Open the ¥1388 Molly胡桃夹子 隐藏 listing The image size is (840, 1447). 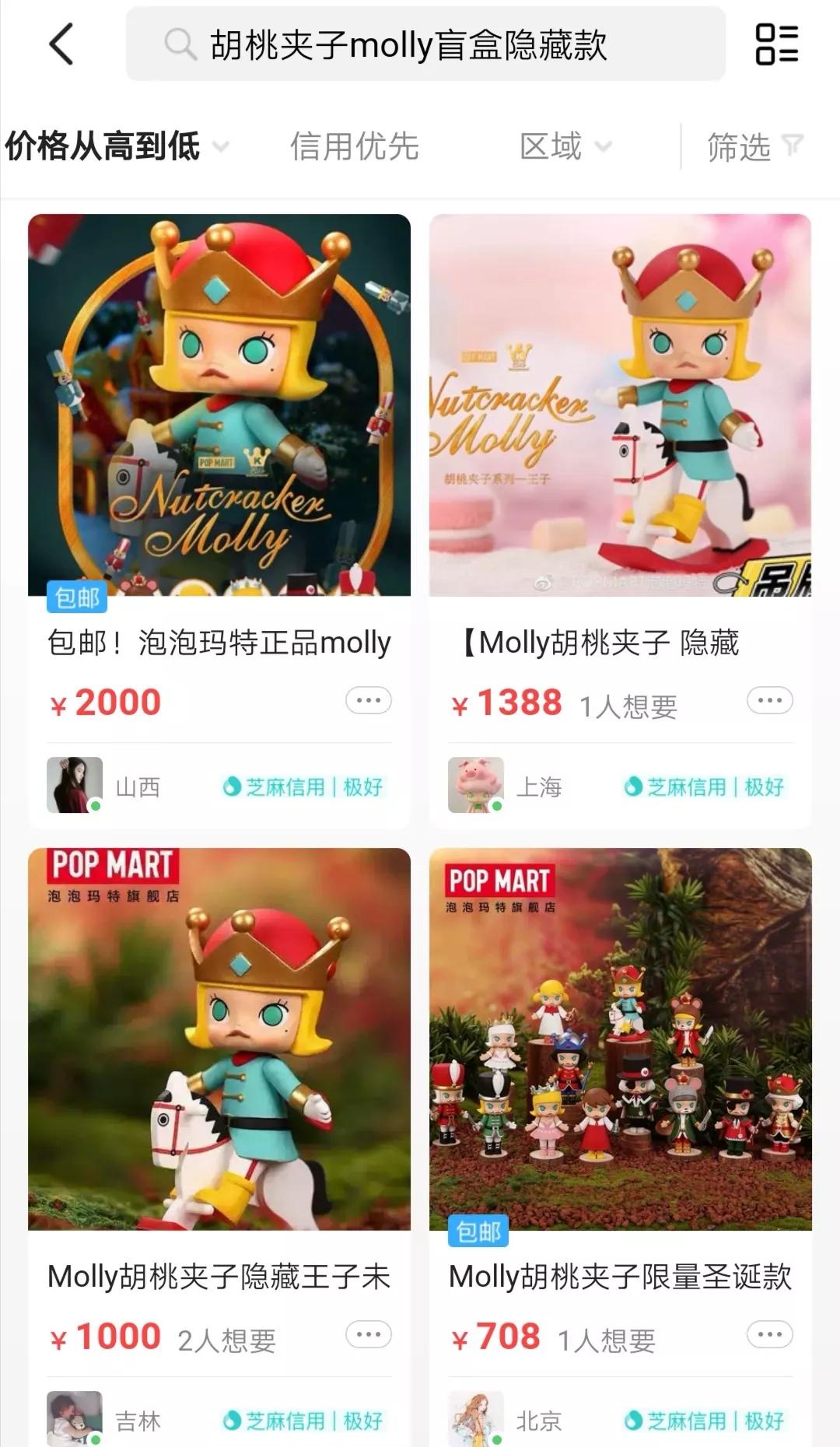pos(620,405)
